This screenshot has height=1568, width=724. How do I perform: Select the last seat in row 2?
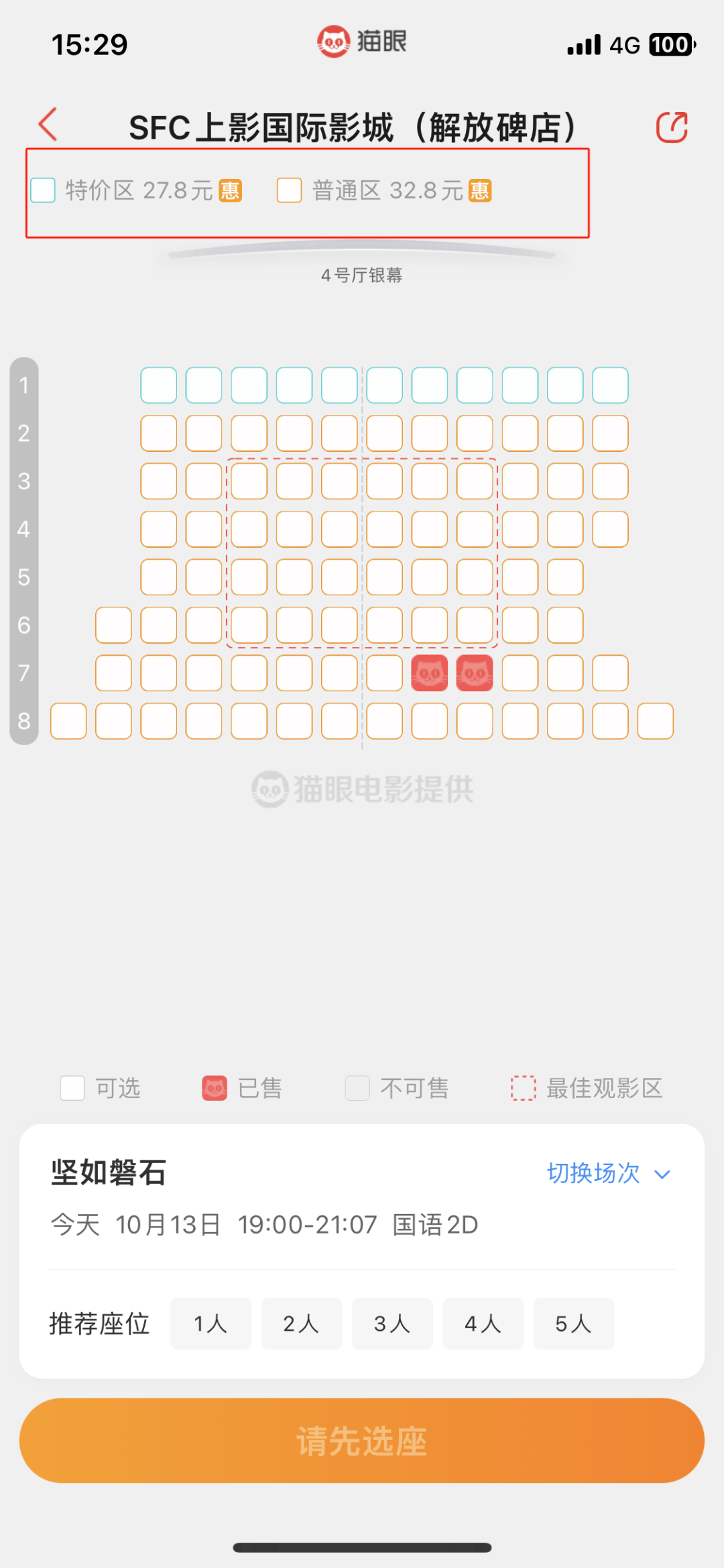[610, 433]
